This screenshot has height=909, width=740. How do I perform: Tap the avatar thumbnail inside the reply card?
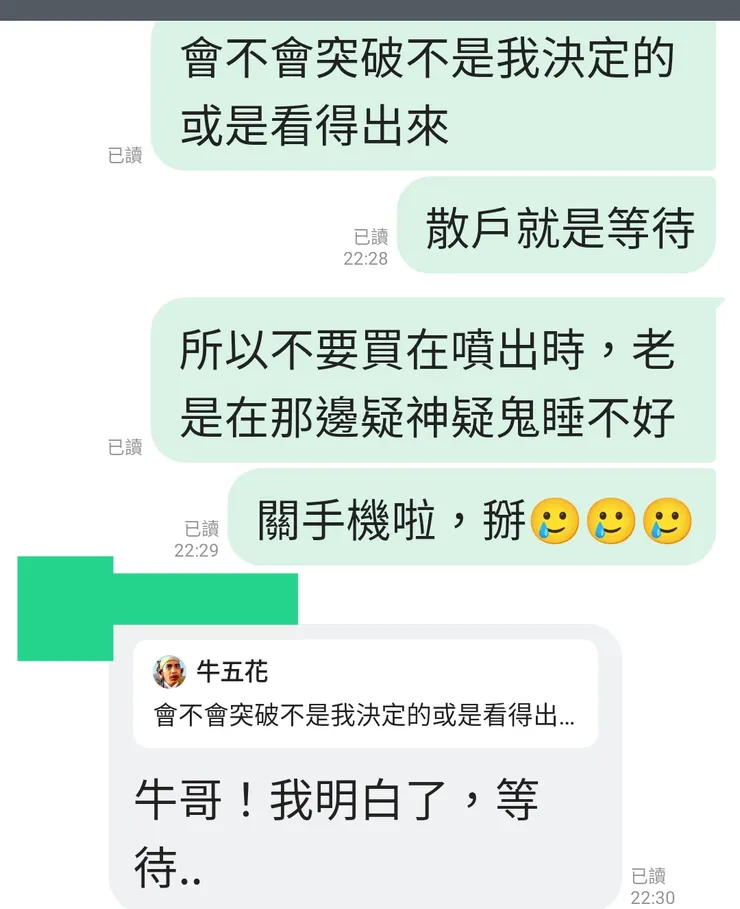pos(168,671)
